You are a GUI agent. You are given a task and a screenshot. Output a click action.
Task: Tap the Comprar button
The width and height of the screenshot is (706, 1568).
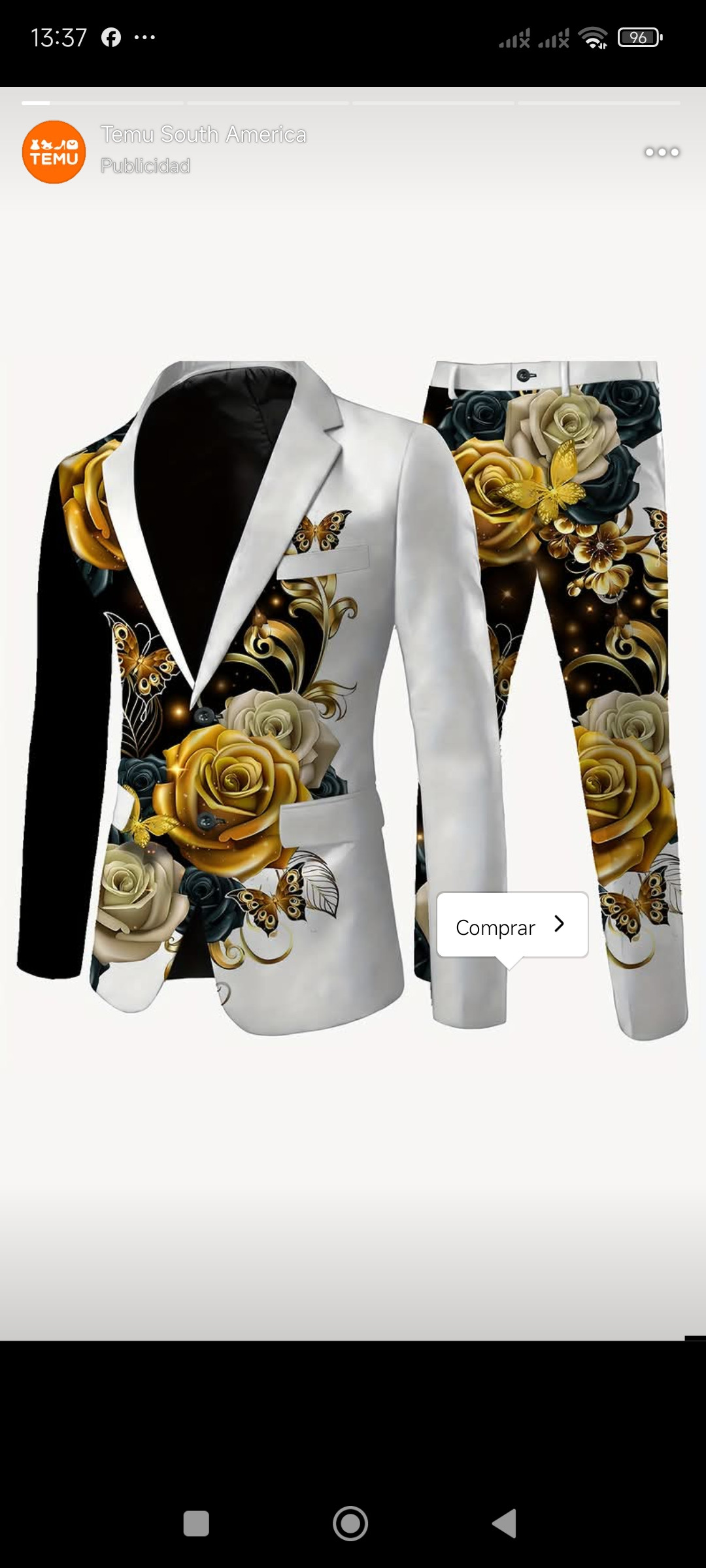(513, 925)
